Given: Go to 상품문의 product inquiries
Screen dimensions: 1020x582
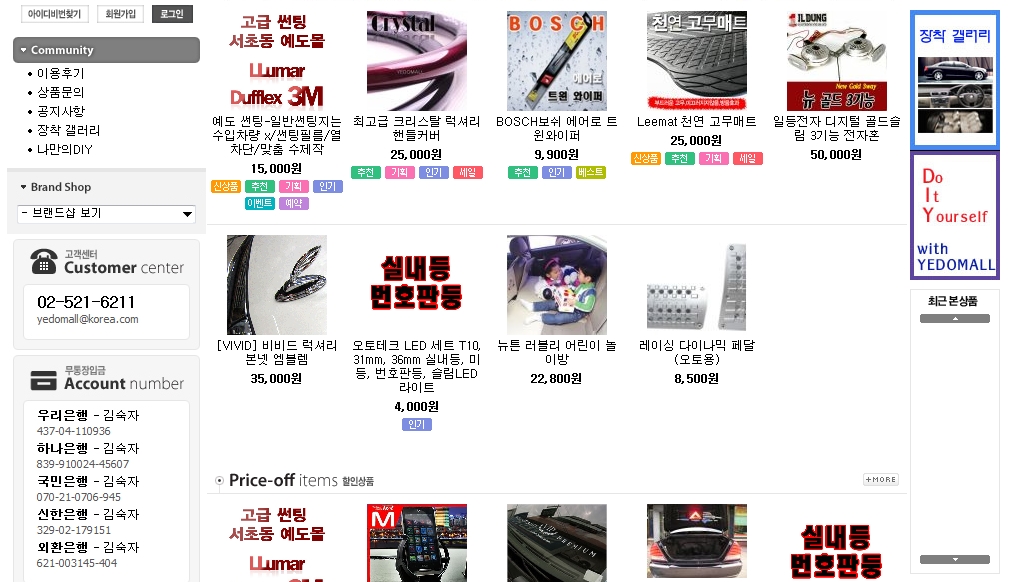Looking at the screenshot, I should pyautogui.click(x=60, y=93).
